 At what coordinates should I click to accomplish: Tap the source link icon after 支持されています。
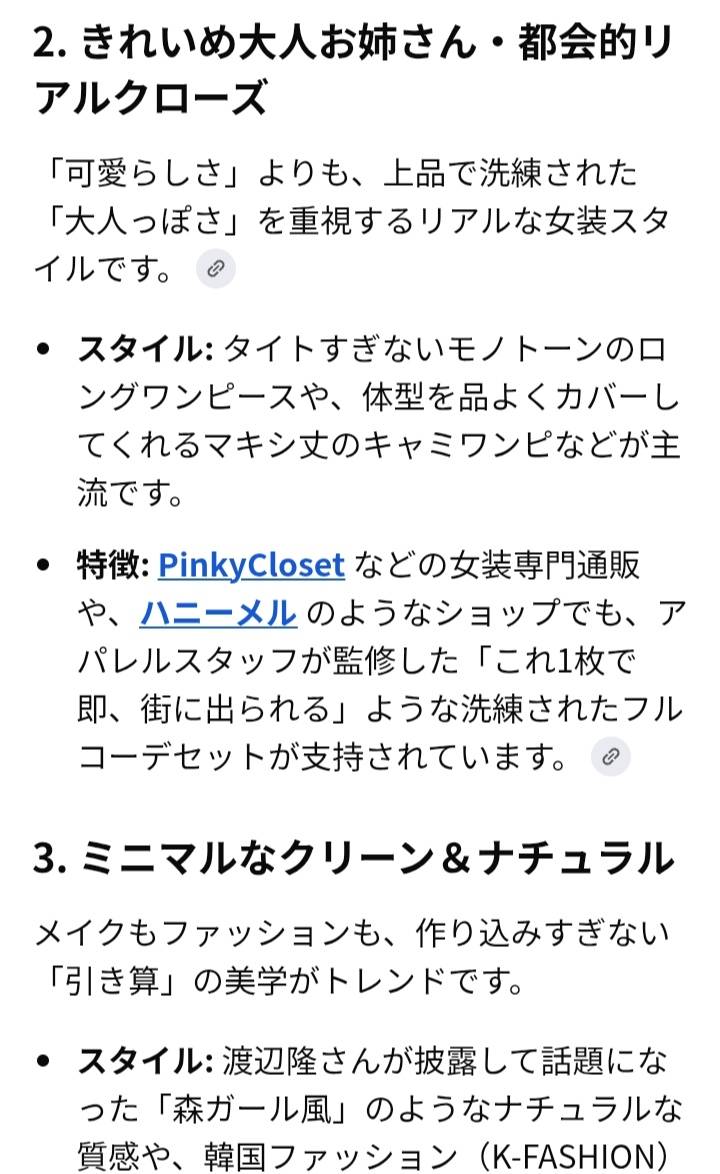click(x=611, y=756)
